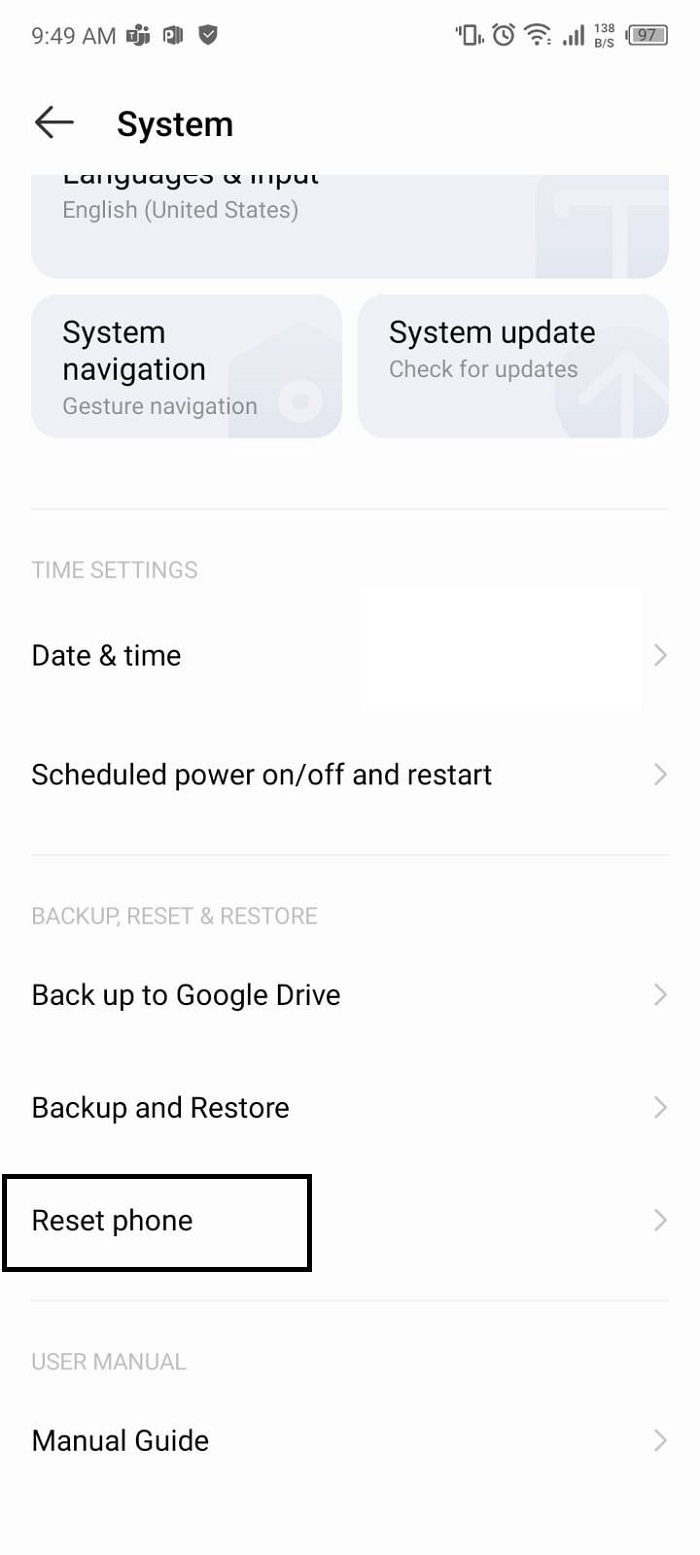700x1555 pixels.
Task: Open Languages & input card
Action: 350,226
